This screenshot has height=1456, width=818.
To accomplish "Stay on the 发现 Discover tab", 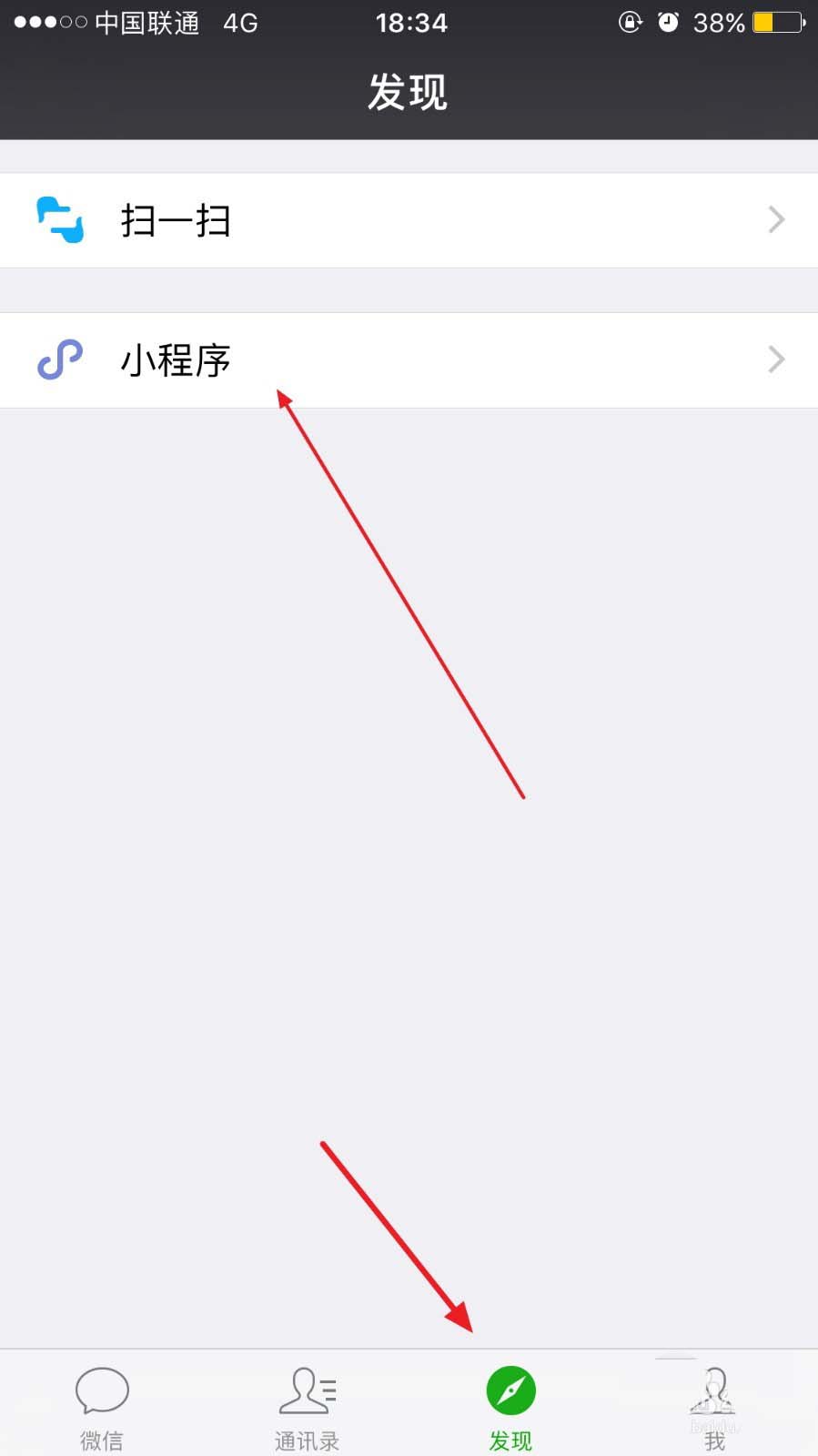I will pos(511,1406).
